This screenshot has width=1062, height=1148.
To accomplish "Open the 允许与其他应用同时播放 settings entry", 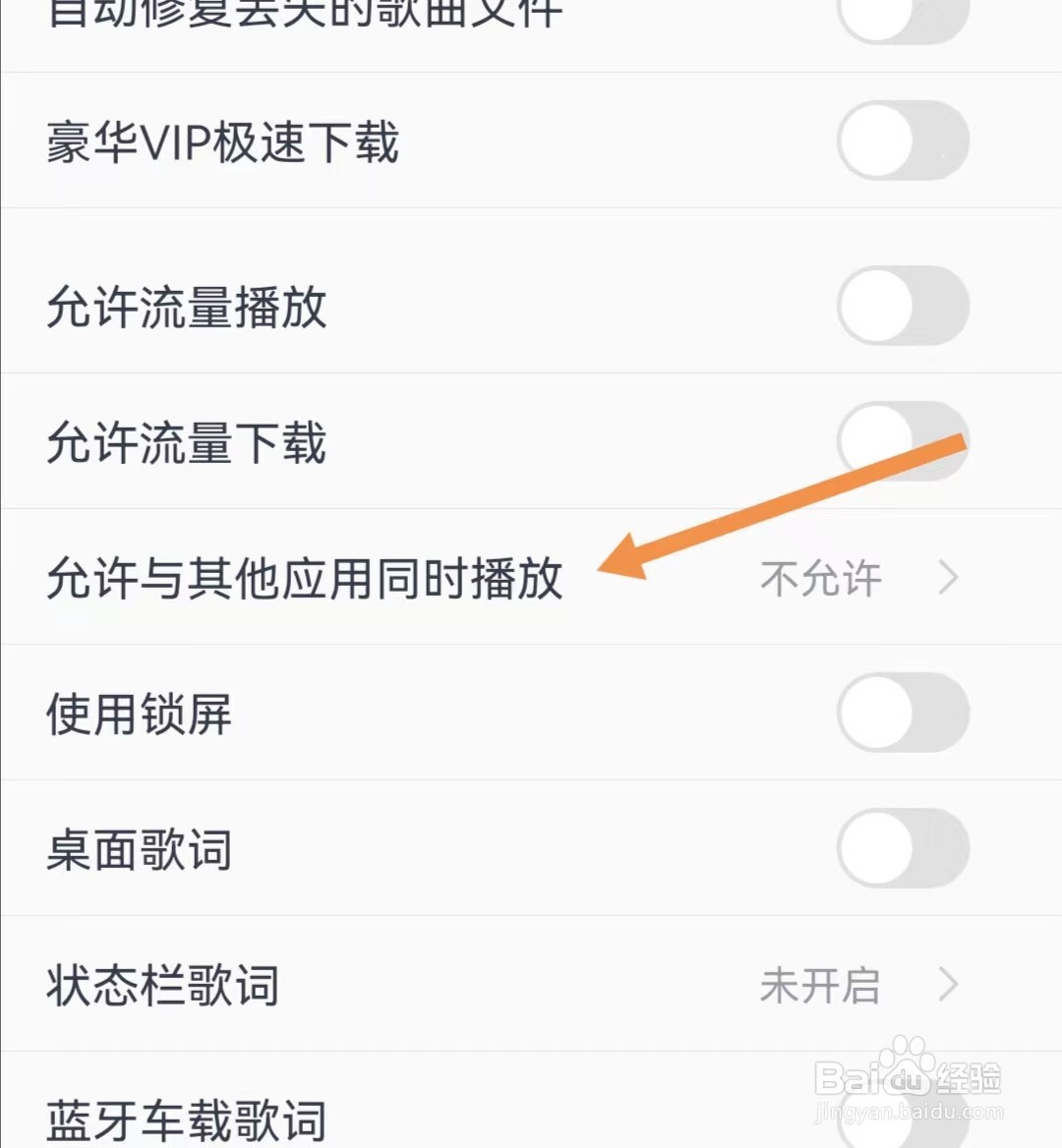I will click(306, 579).
